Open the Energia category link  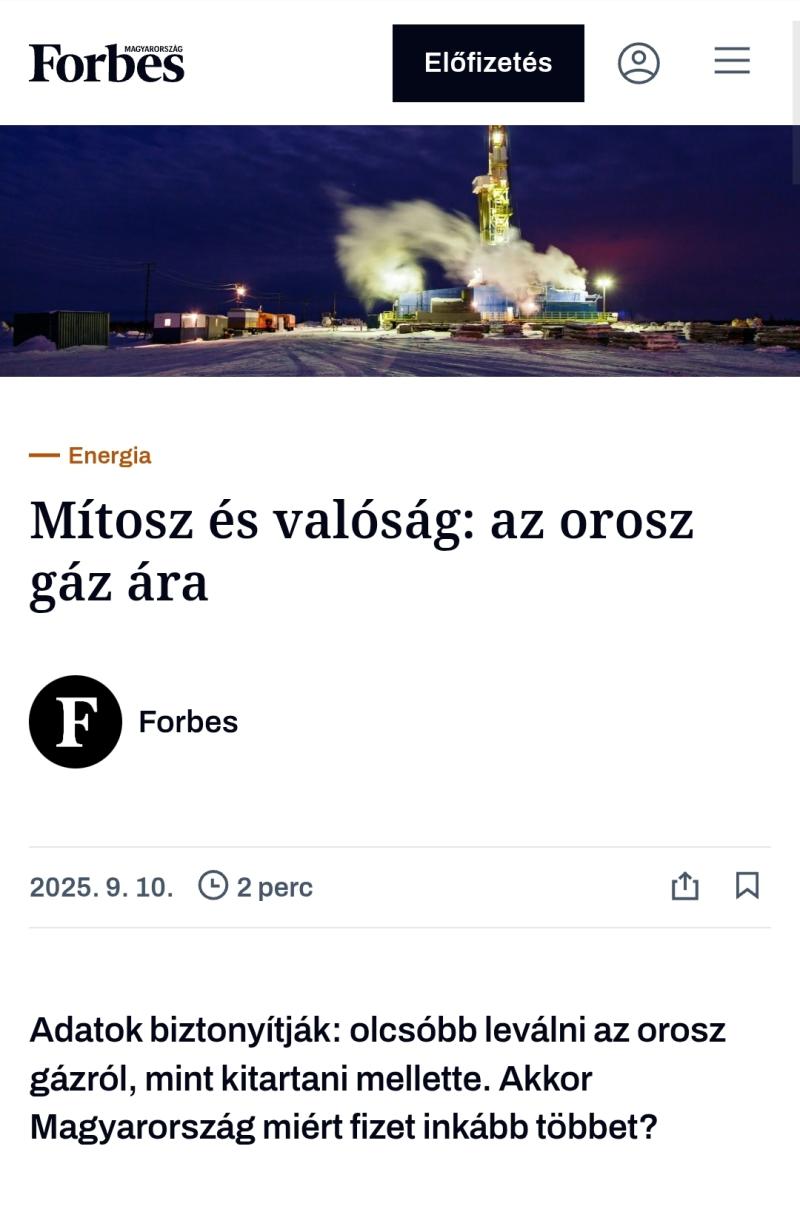(x=109, y=456)
